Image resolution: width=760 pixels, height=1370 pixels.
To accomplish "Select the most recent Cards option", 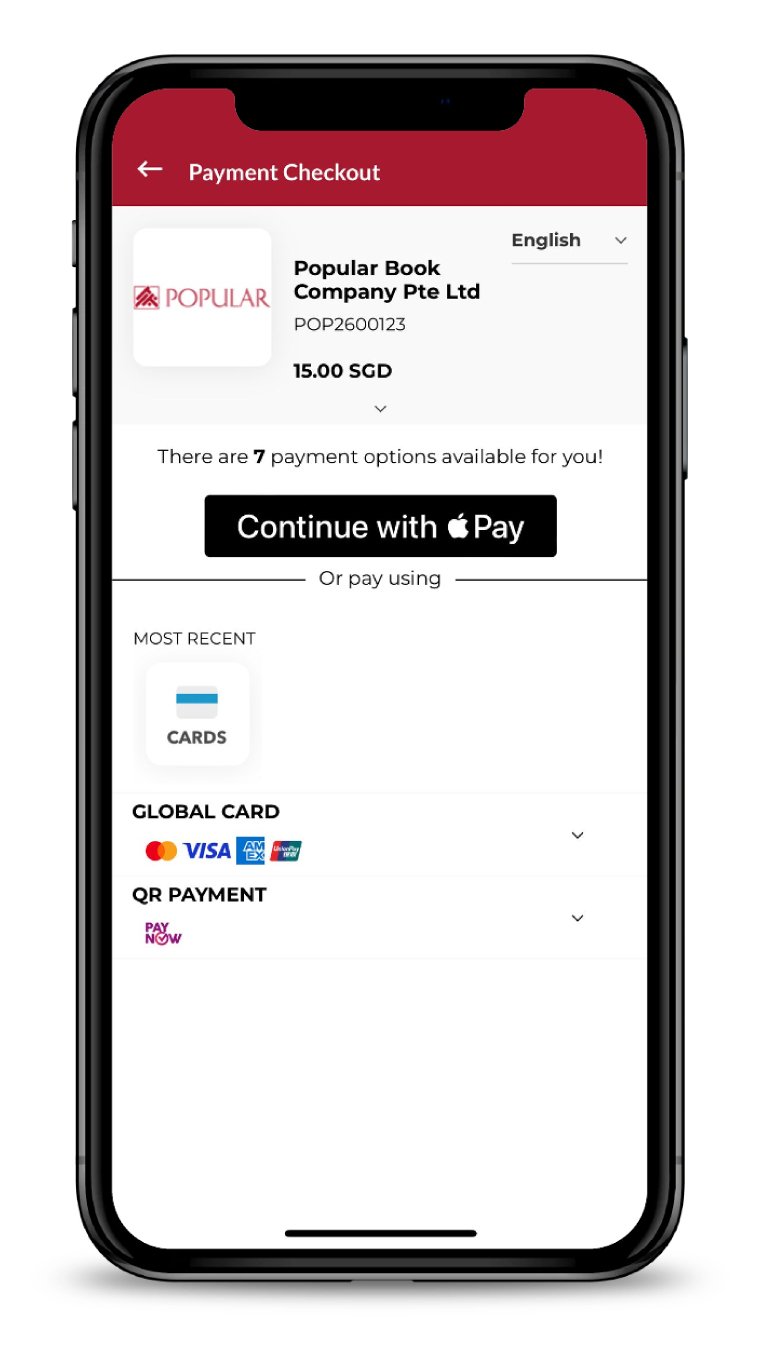I will (x=197, y=714).
